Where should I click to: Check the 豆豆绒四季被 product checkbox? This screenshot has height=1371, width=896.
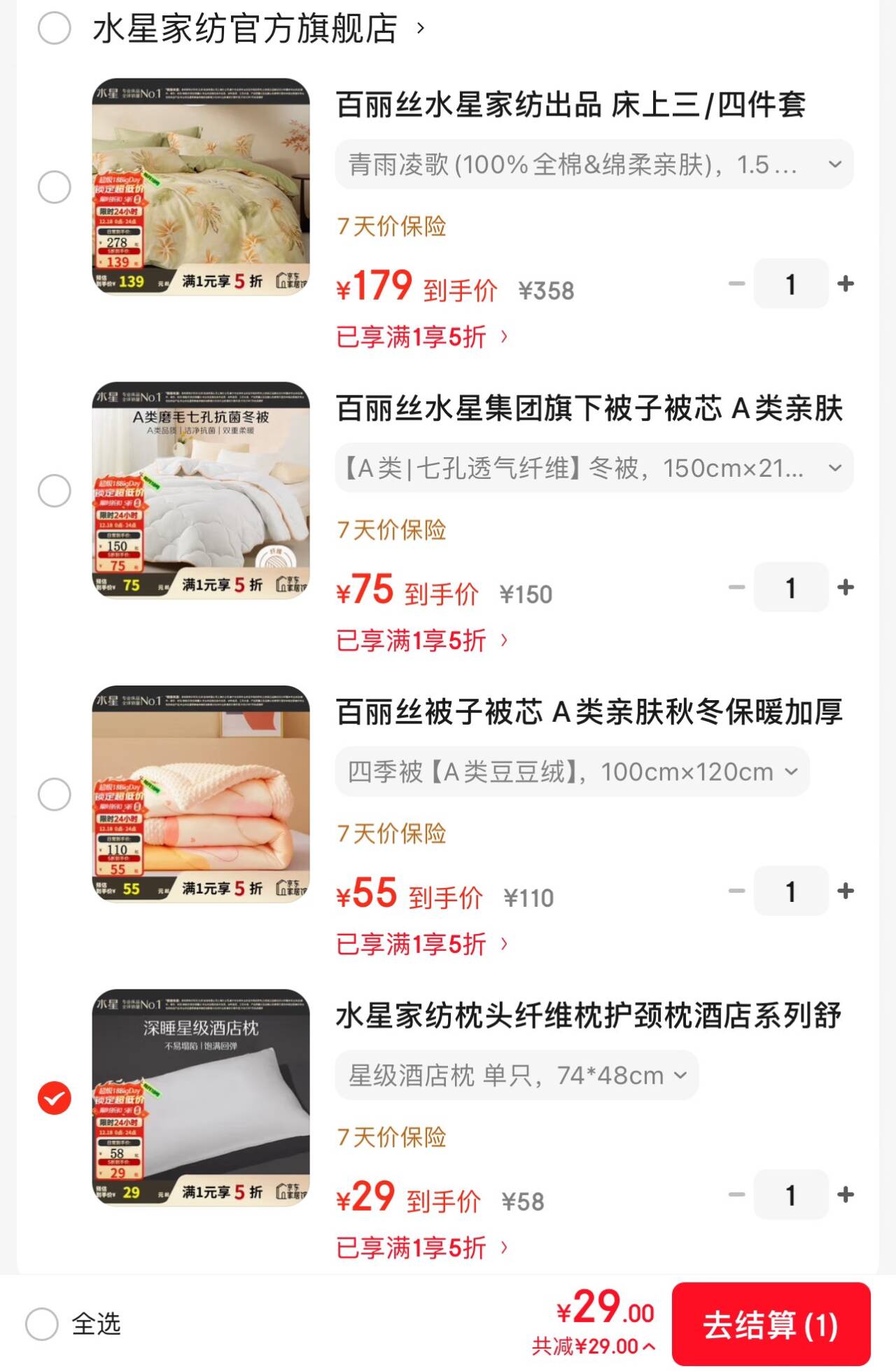[x=55, y=795]
